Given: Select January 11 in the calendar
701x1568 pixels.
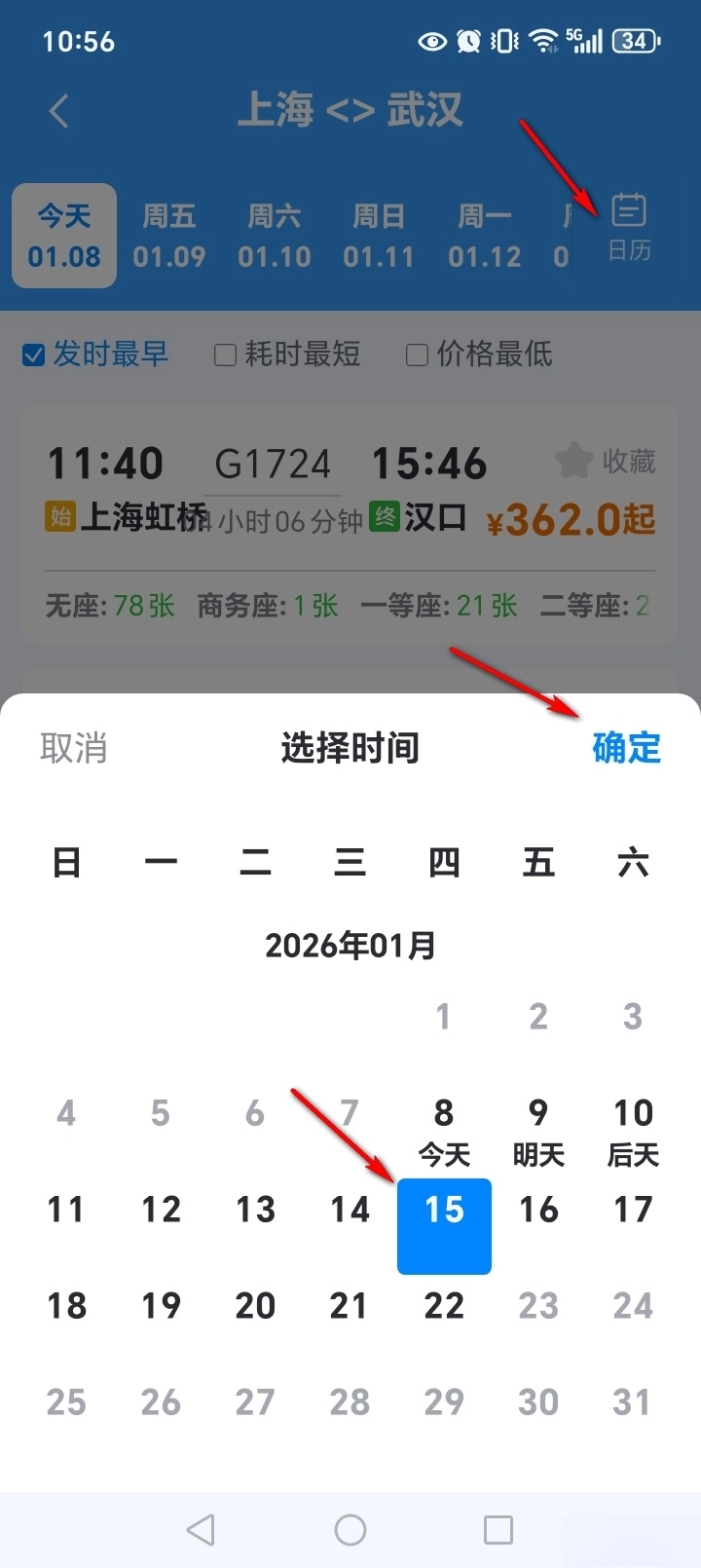Looking at the screenshot, I should pos(66,1210).
